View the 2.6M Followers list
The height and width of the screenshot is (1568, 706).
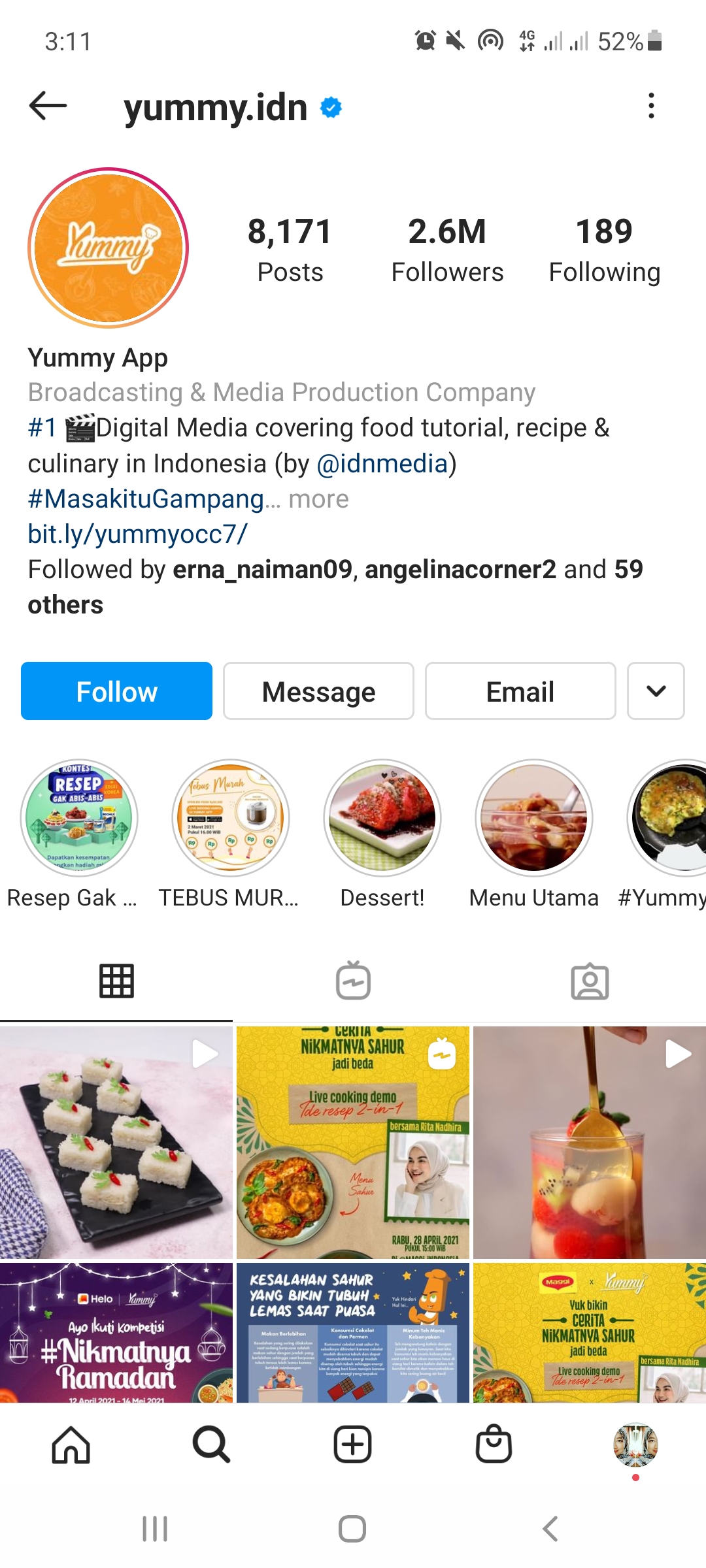point(447,250)
